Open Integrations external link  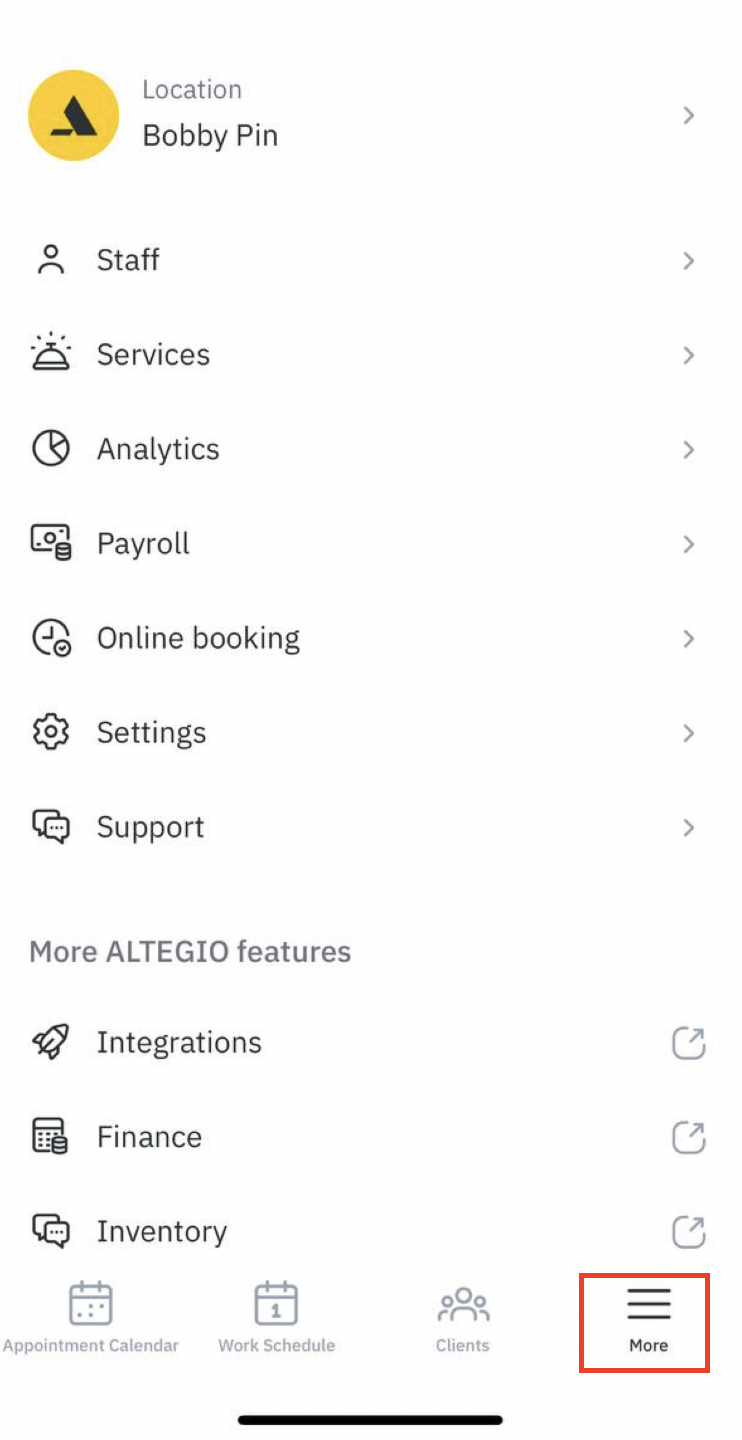[371, 1043]
